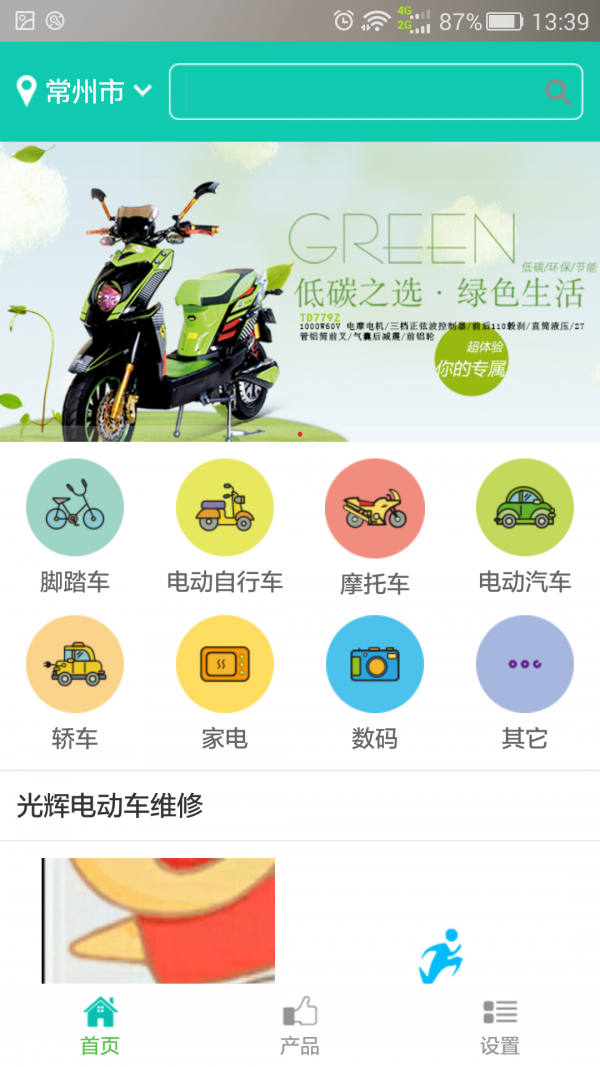Select the 首页 home tab
This screenshot has height=1067, width=600.
tap(100, 1026)
